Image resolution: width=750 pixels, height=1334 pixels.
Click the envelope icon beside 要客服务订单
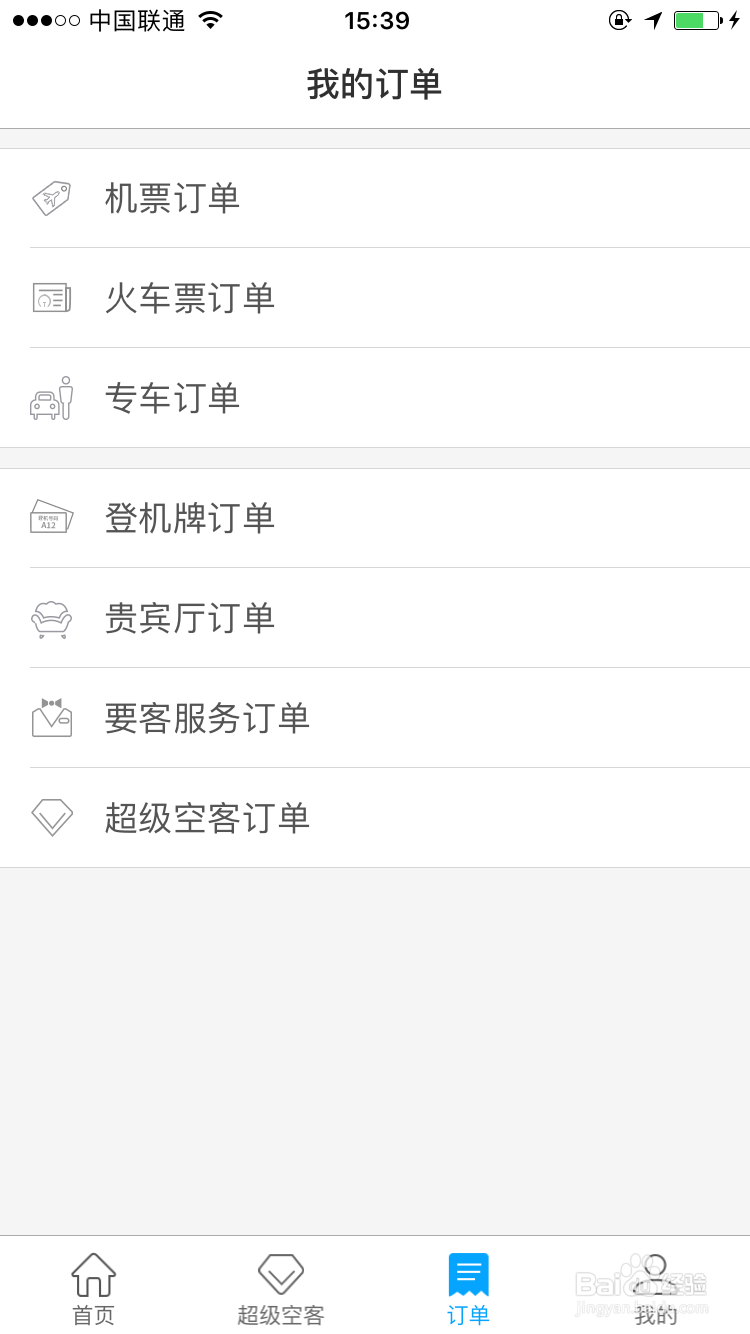click(51, 717)
